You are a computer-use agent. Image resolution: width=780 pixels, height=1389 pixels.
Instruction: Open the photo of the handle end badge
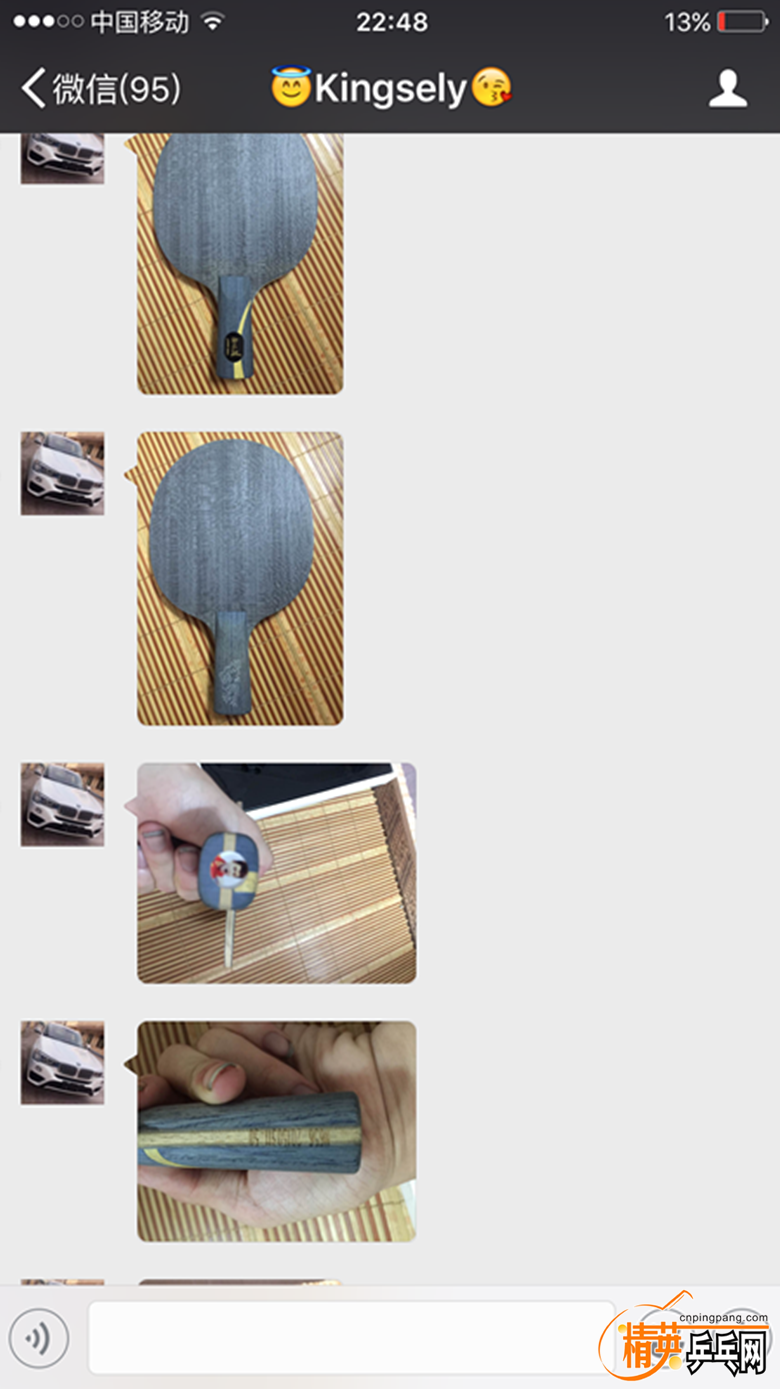pyautogui.click(x=276, y=873)
